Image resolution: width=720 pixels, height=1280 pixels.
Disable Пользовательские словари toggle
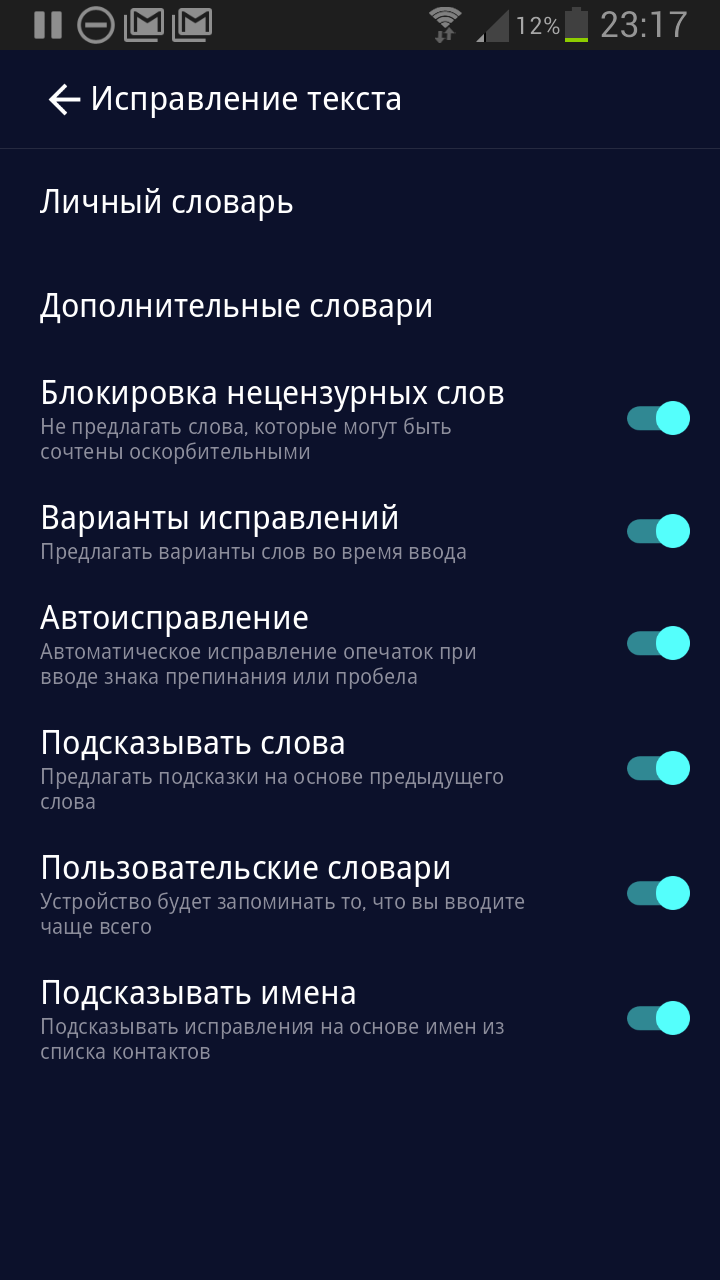[659, 893]
